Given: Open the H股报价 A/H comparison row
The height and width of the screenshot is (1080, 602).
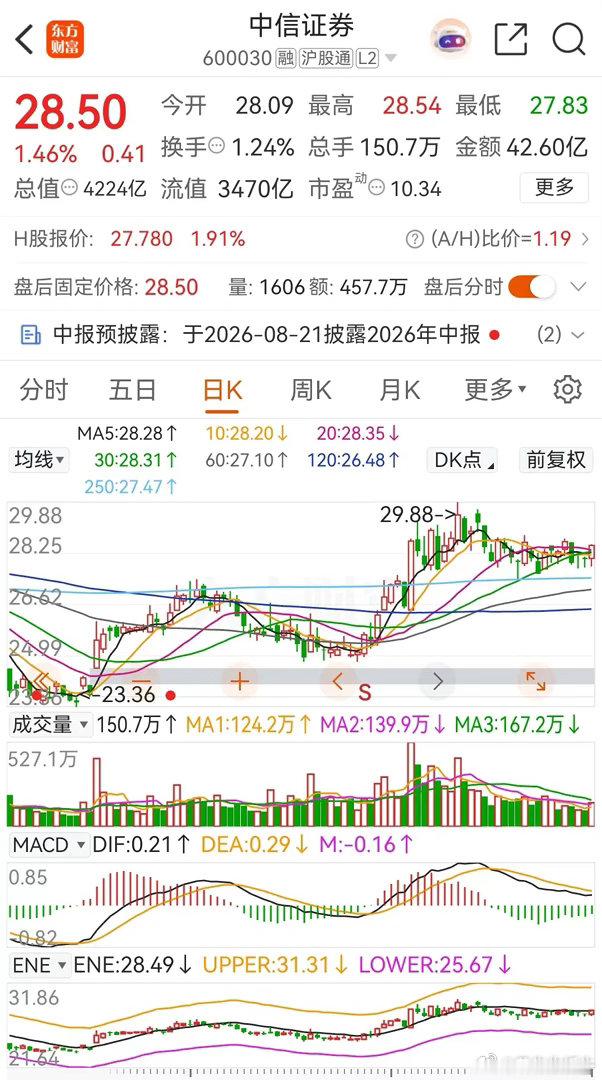Looking at the screenshot, I should click(x=301, y=239).
